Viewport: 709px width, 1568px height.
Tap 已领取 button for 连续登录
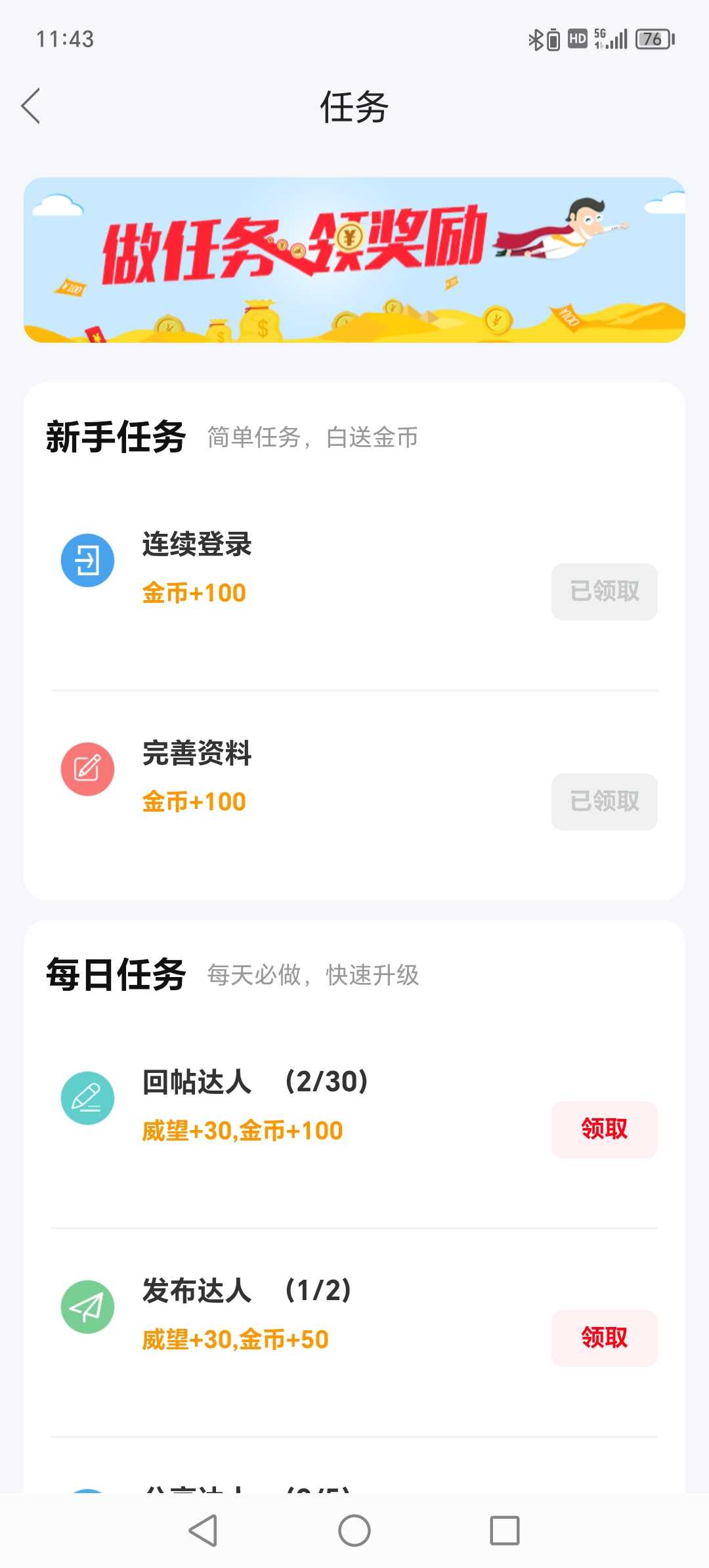pyautogui.click(x=604, y=592)
